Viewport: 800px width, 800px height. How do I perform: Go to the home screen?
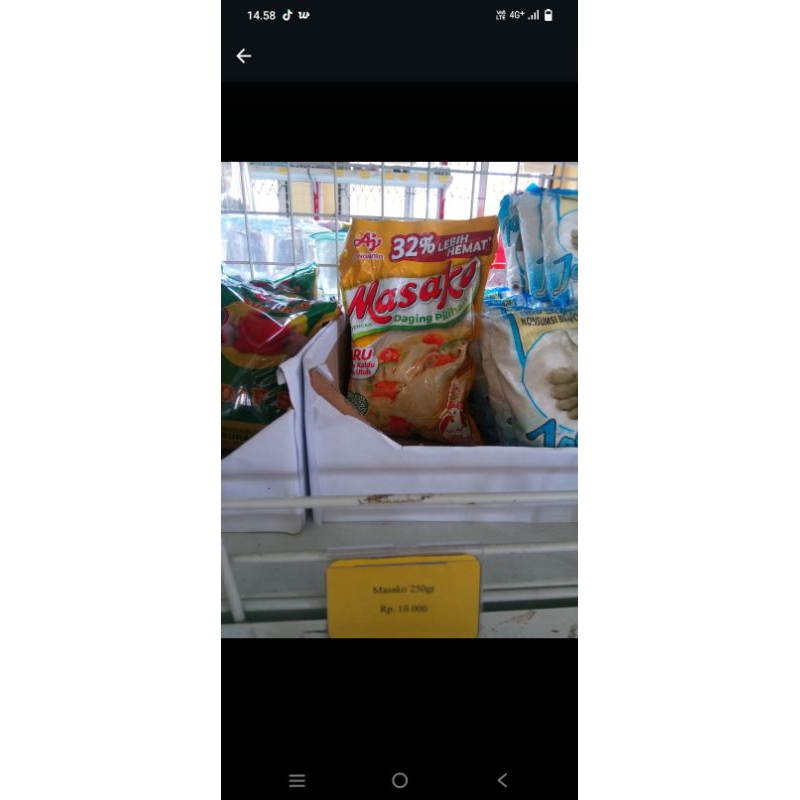[x=400, y=780]
